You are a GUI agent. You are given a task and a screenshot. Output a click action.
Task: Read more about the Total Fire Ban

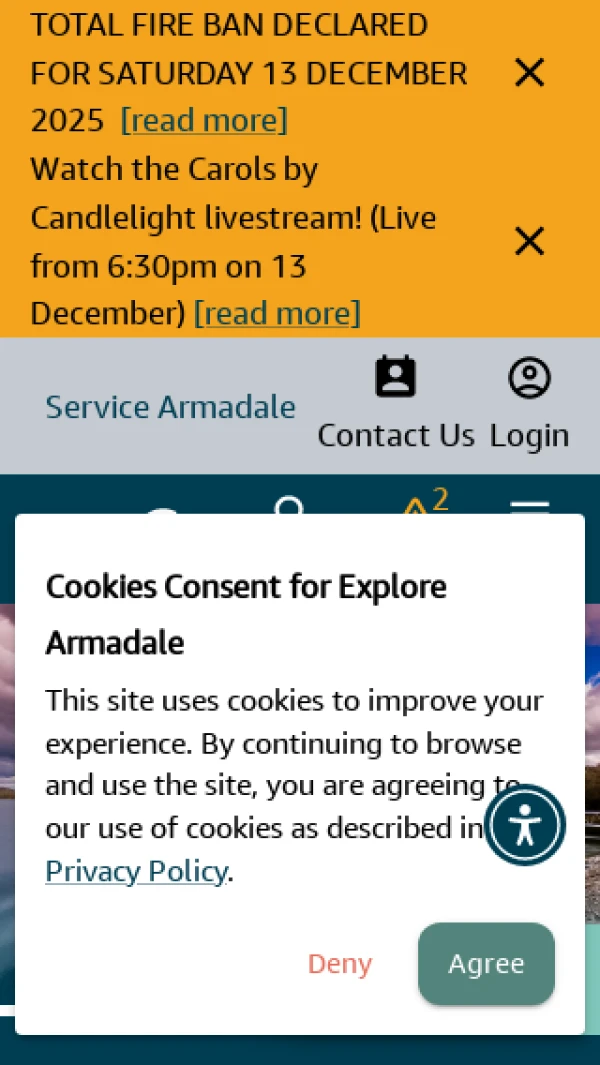coord(204,121)
